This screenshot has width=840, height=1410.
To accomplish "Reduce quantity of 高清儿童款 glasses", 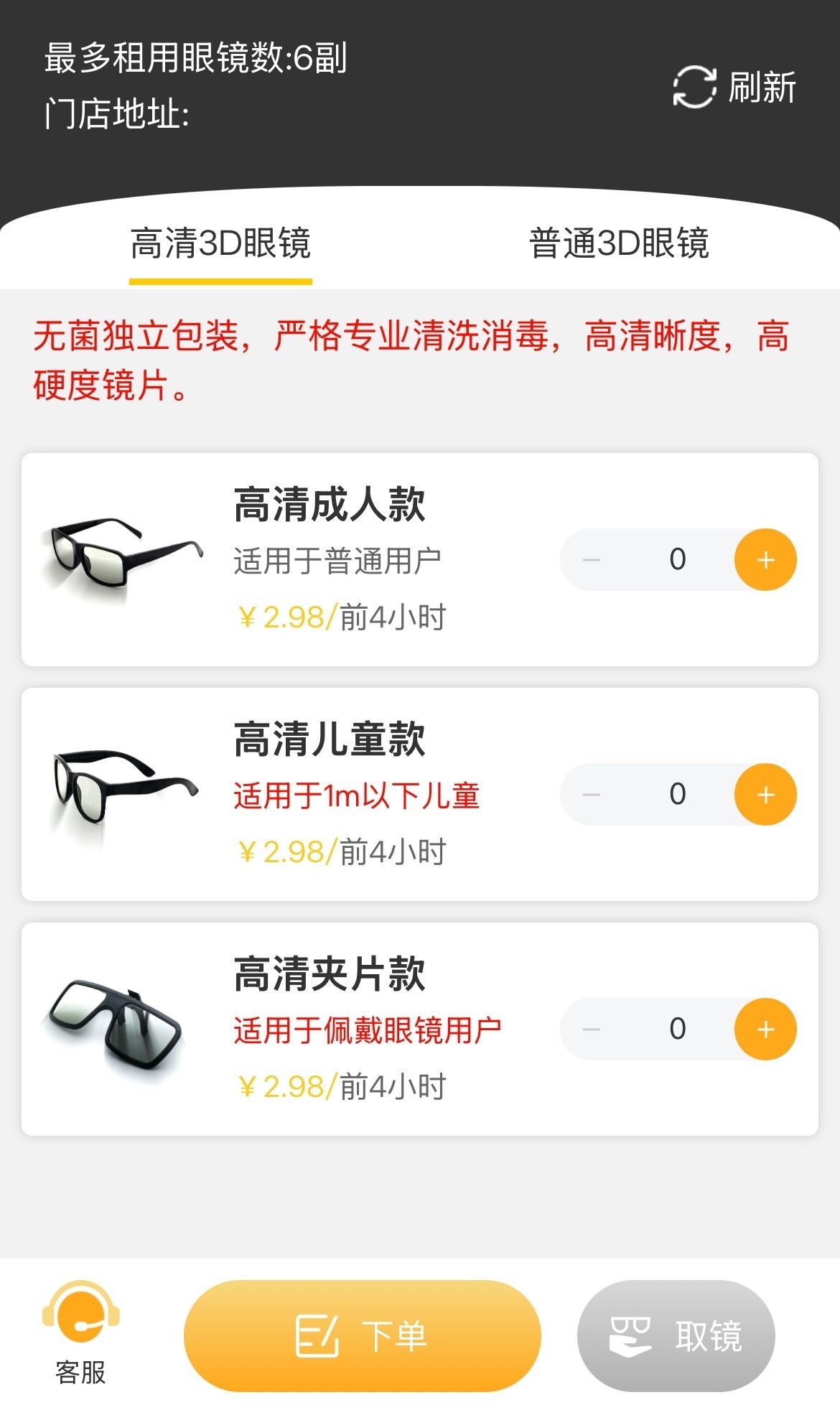I will point(592,795).
